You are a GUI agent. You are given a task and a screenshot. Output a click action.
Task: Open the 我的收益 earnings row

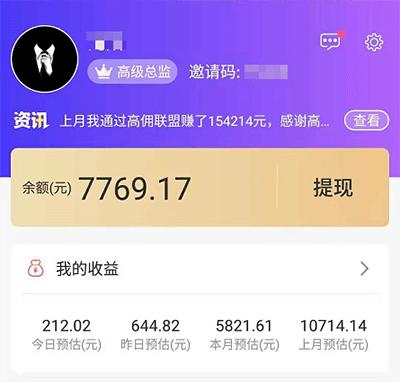[x=200, y=269]
